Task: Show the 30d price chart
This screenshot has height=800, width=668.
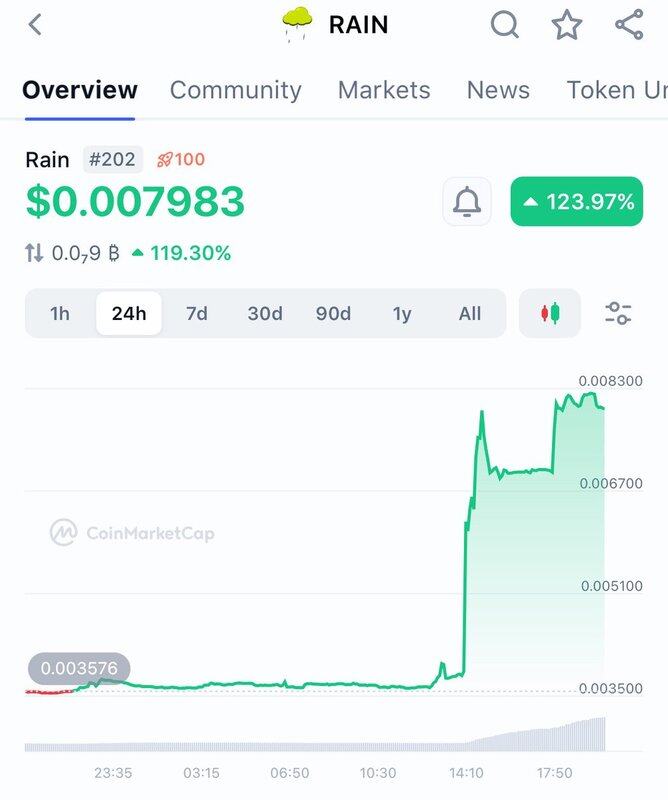Action: 265,314
